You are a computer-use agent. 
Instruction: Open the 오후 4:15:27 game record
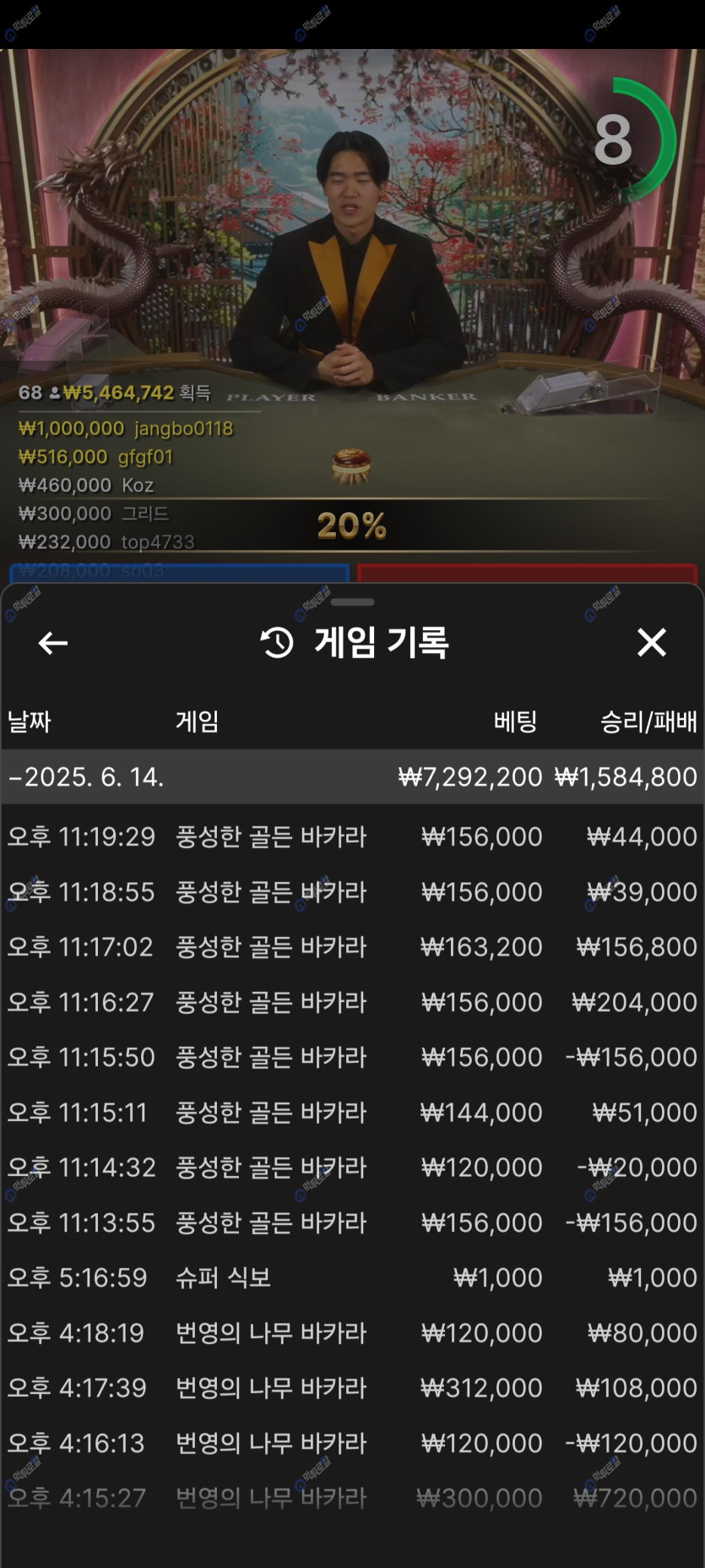coord(352,1498)
